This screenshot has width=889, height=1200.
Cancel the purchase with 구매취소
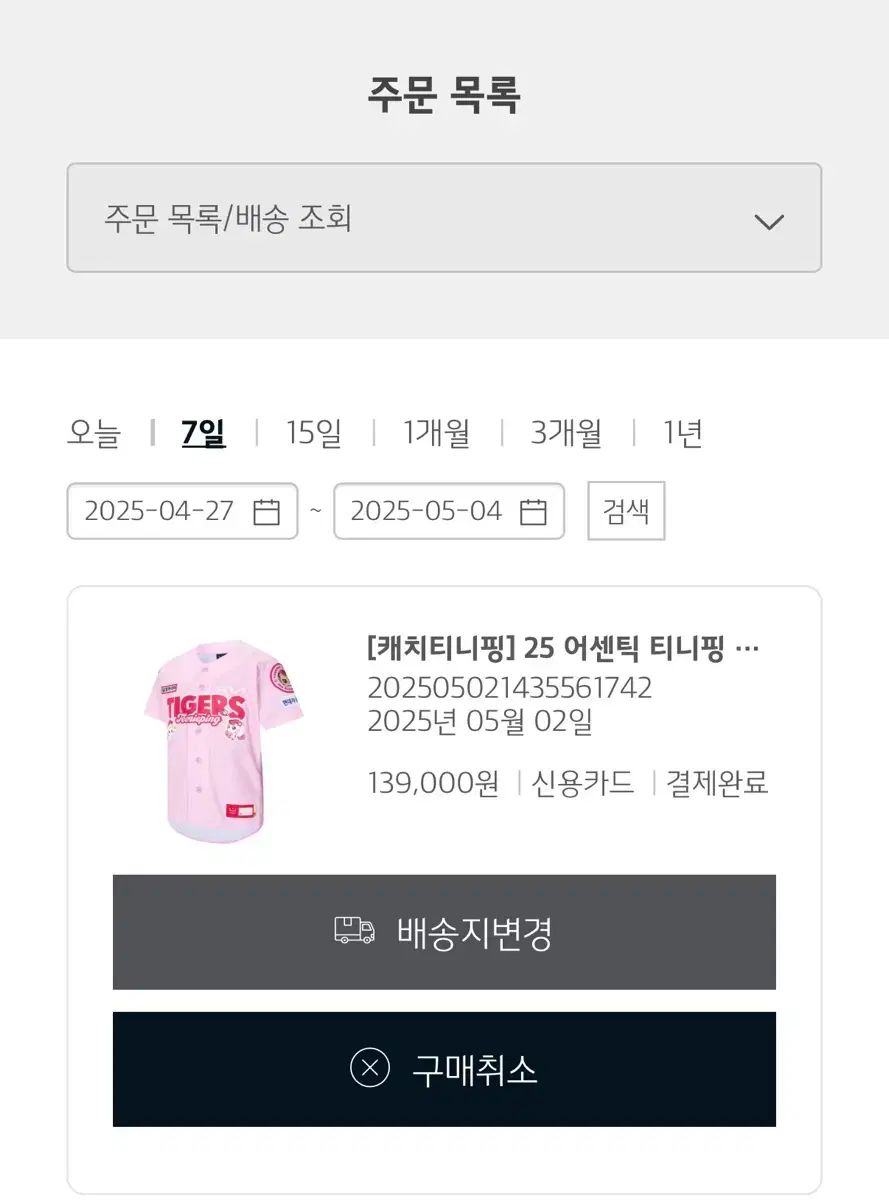(444, 1069)
